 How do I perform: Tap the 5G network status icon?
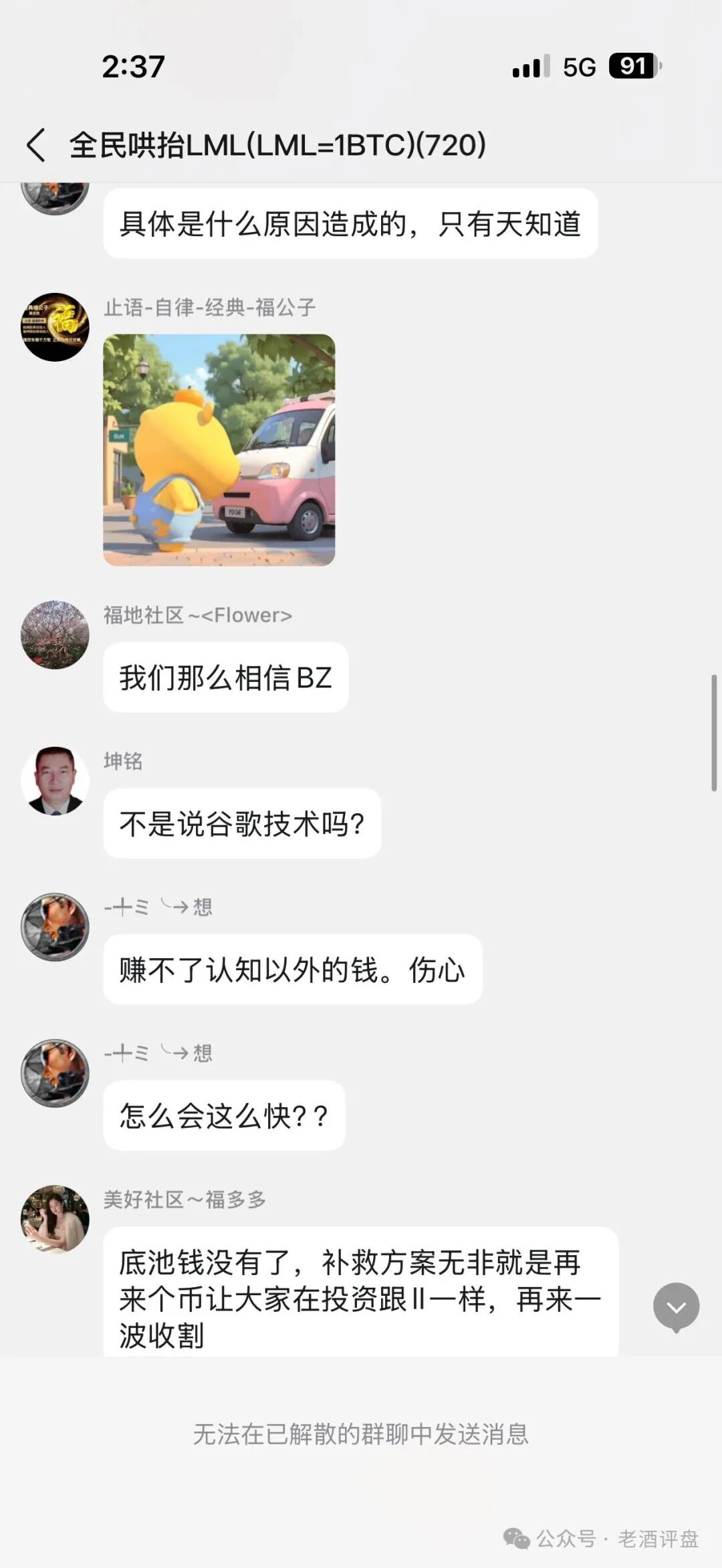pyautogui.click(x=579, y=67)
